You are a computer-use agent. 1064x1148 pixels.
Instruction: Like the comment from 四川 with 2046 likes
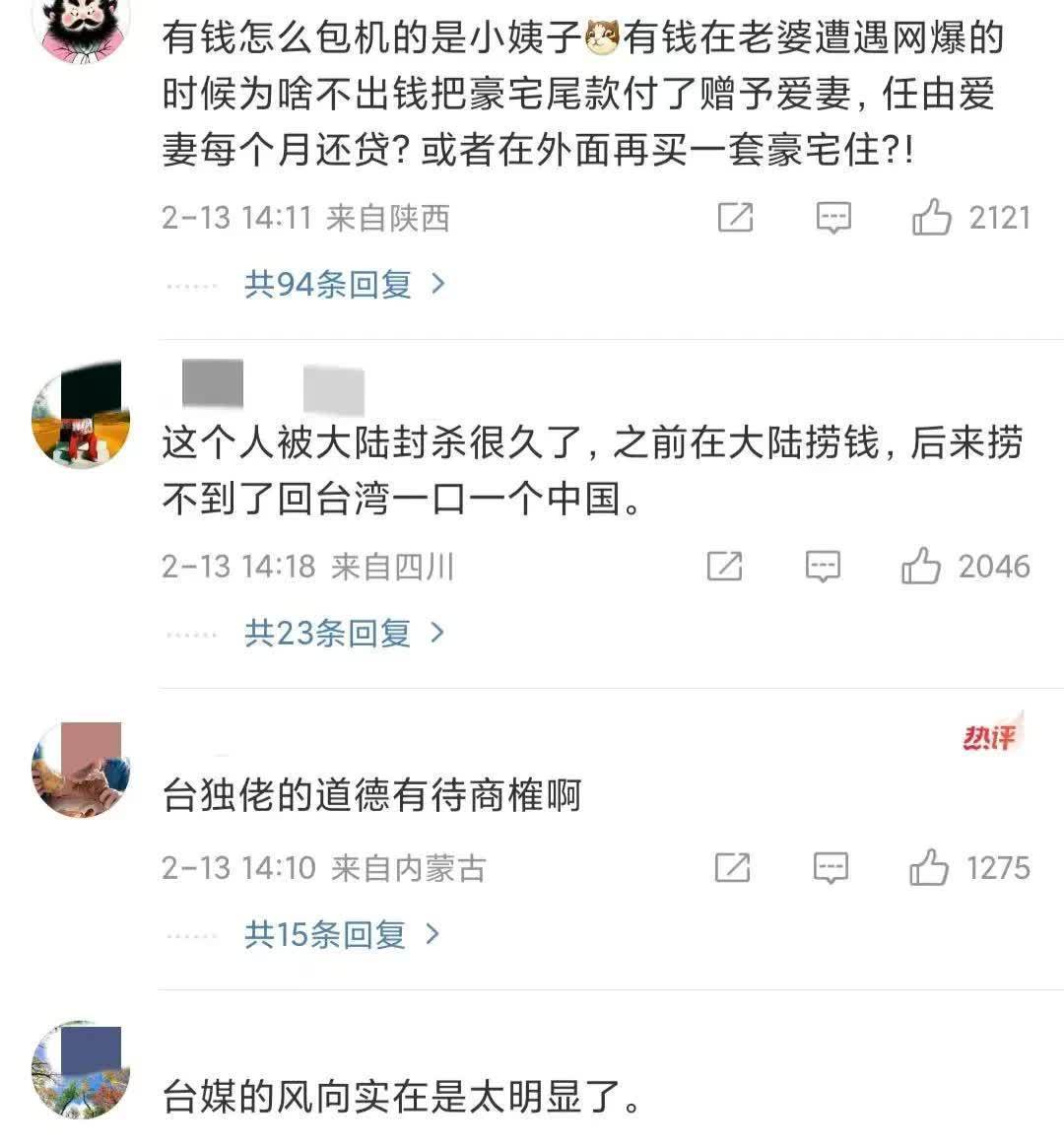pos(921,567)
